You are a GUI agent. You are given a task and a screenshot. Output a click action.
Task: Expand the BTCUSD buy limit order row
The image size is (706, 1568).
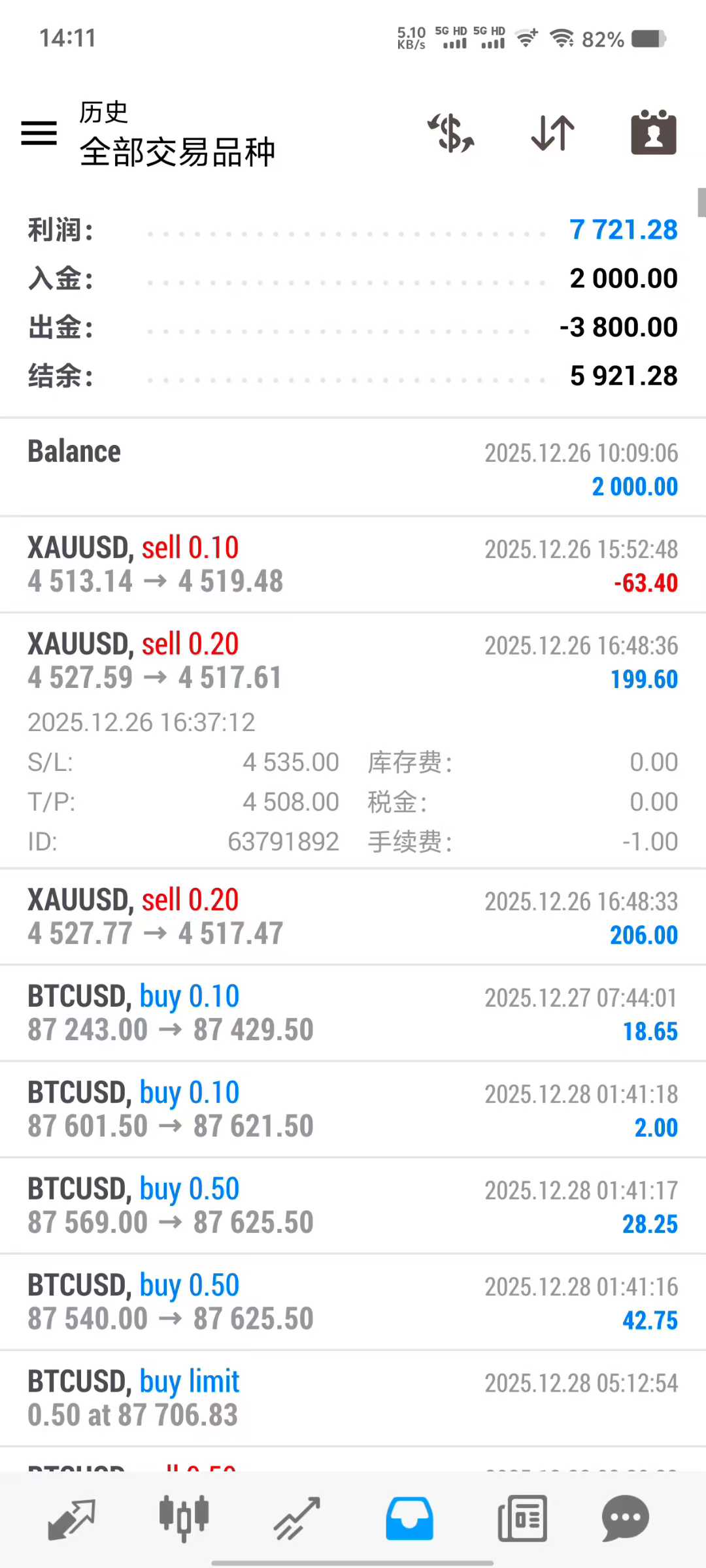[x=353, y=1398]
